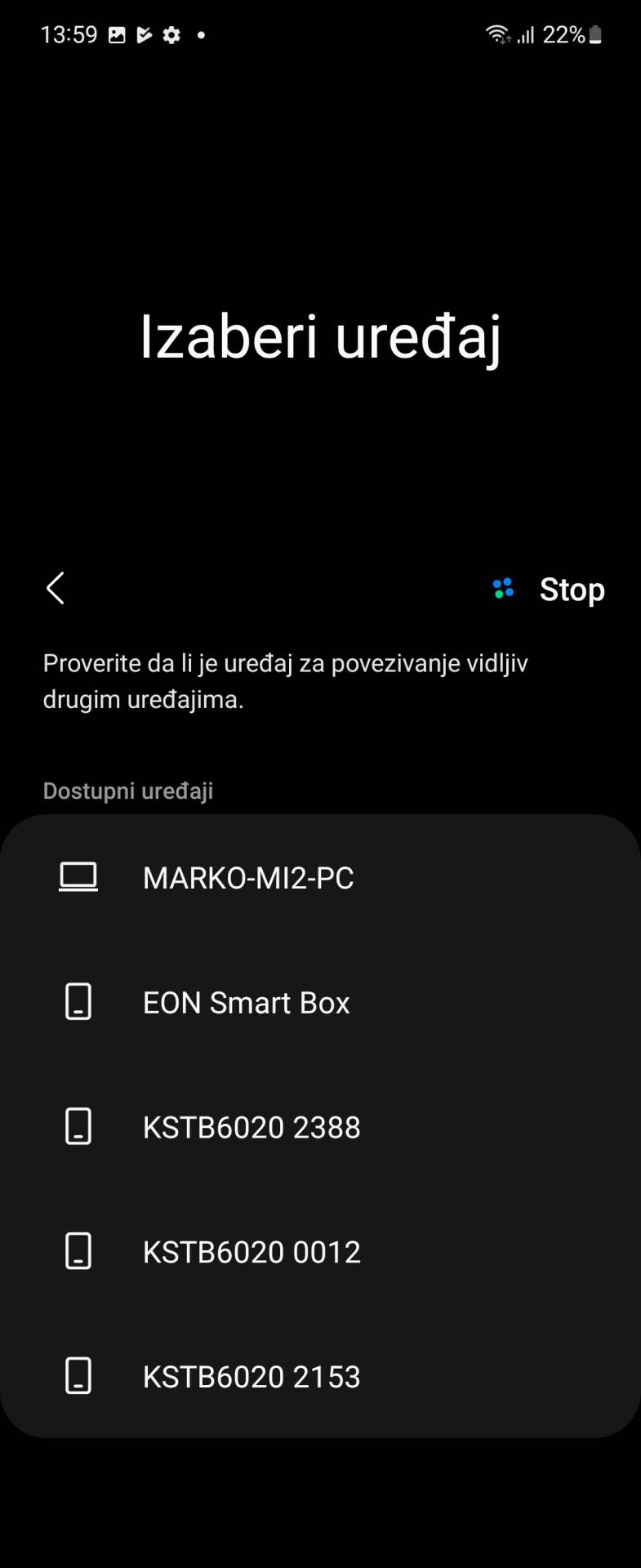Tap the device icon beside KSTB6020 0012

tap(78, 1250)
